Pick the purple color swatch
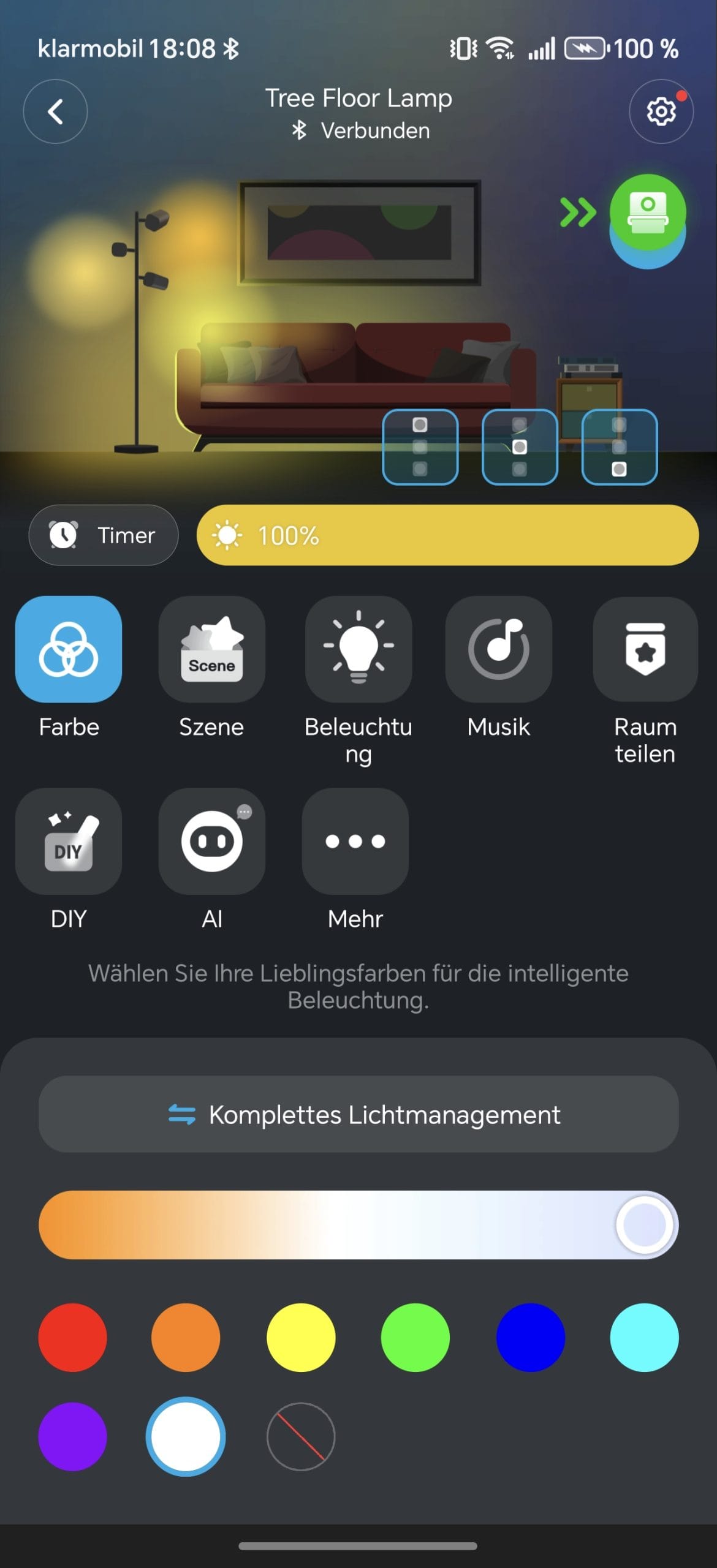Image resolution: width=717 pixels, height=1568 pixels. point(72,1437)
